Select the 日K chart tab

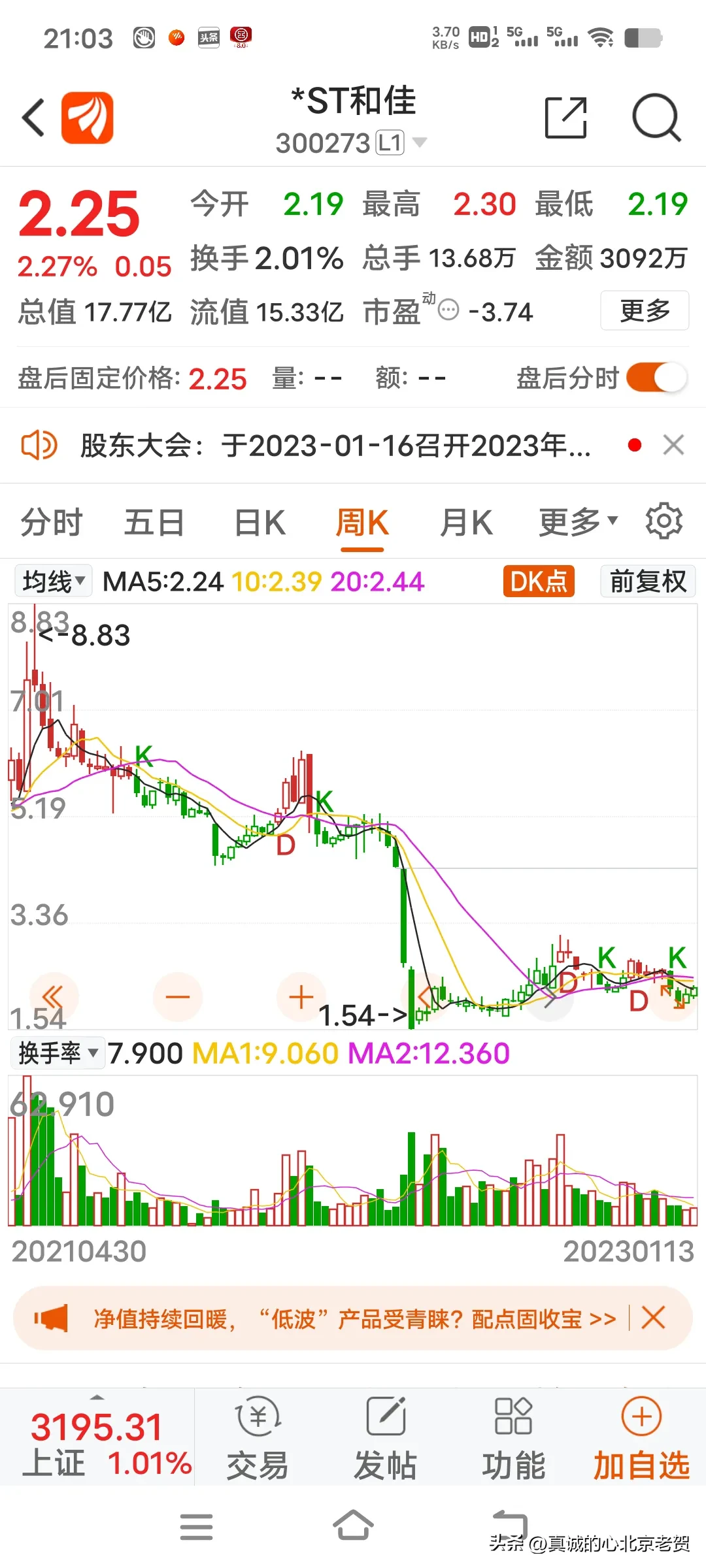coord(260,523)
